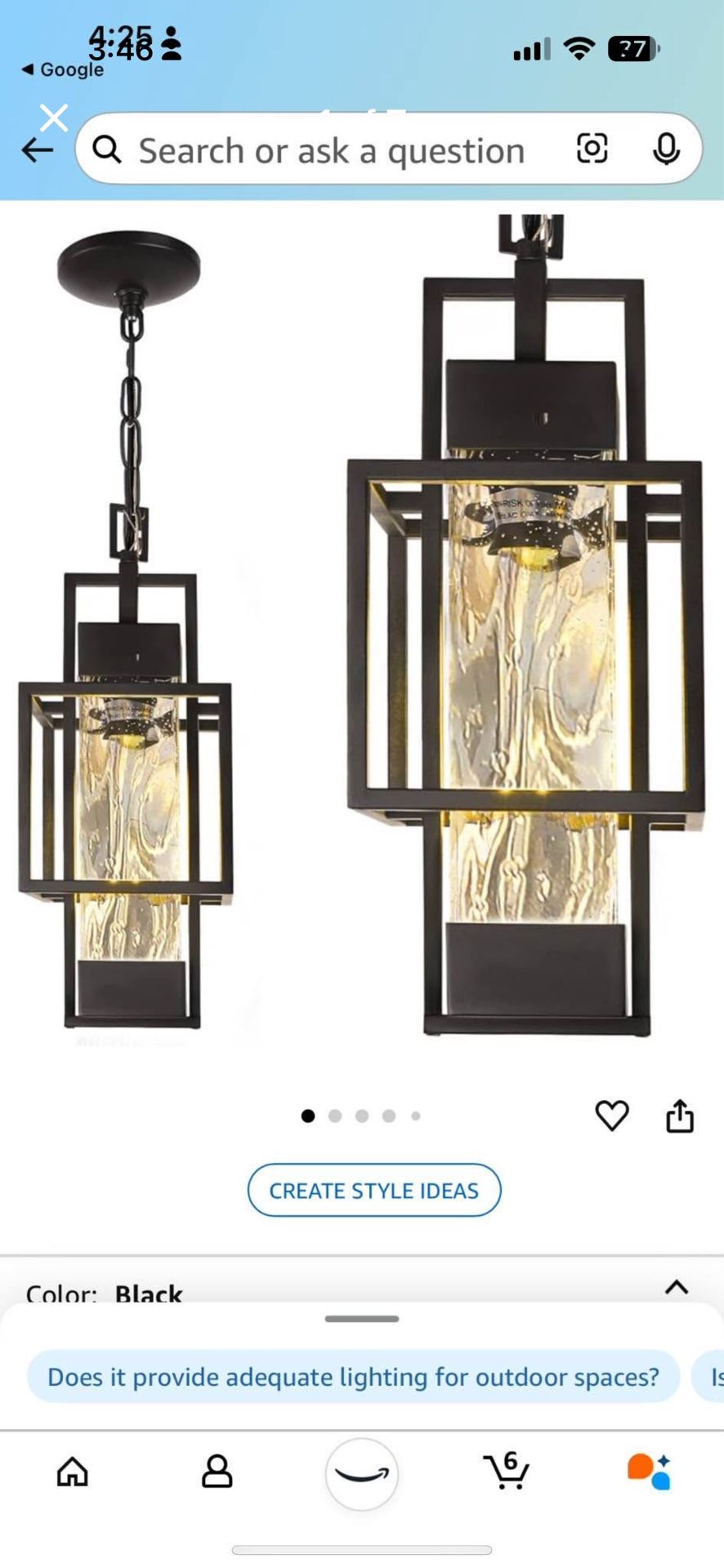Navigate back with the arrow button
724x1568 pixels.
[36, 149]
